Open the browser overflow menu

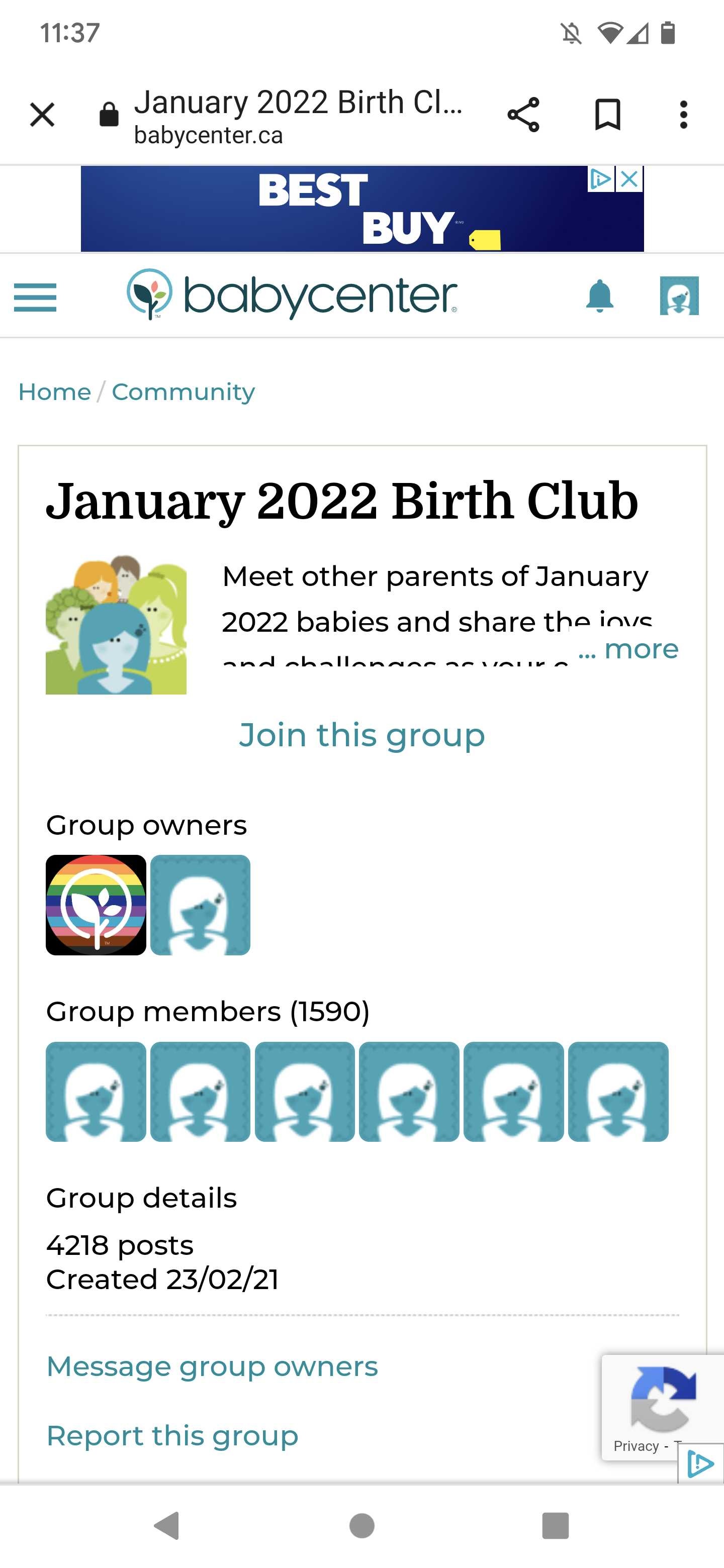click(x=683, y=115)
